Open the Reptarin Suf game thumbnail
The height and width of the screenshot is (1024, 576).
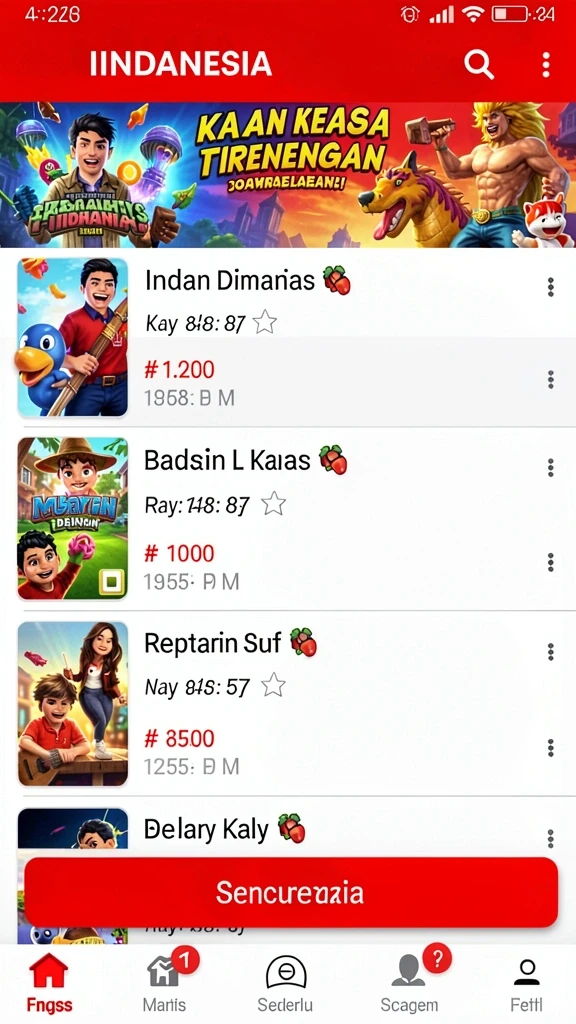coord(72,703)
